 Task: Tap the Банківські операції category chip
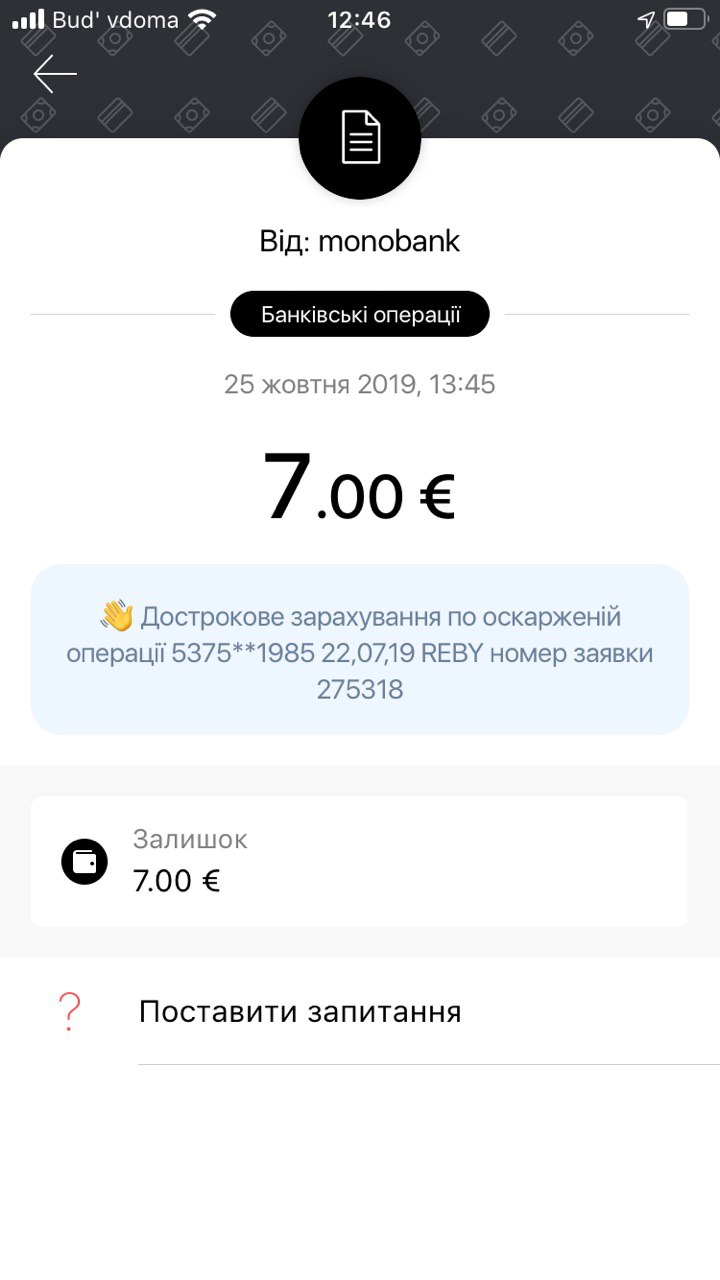360,315
